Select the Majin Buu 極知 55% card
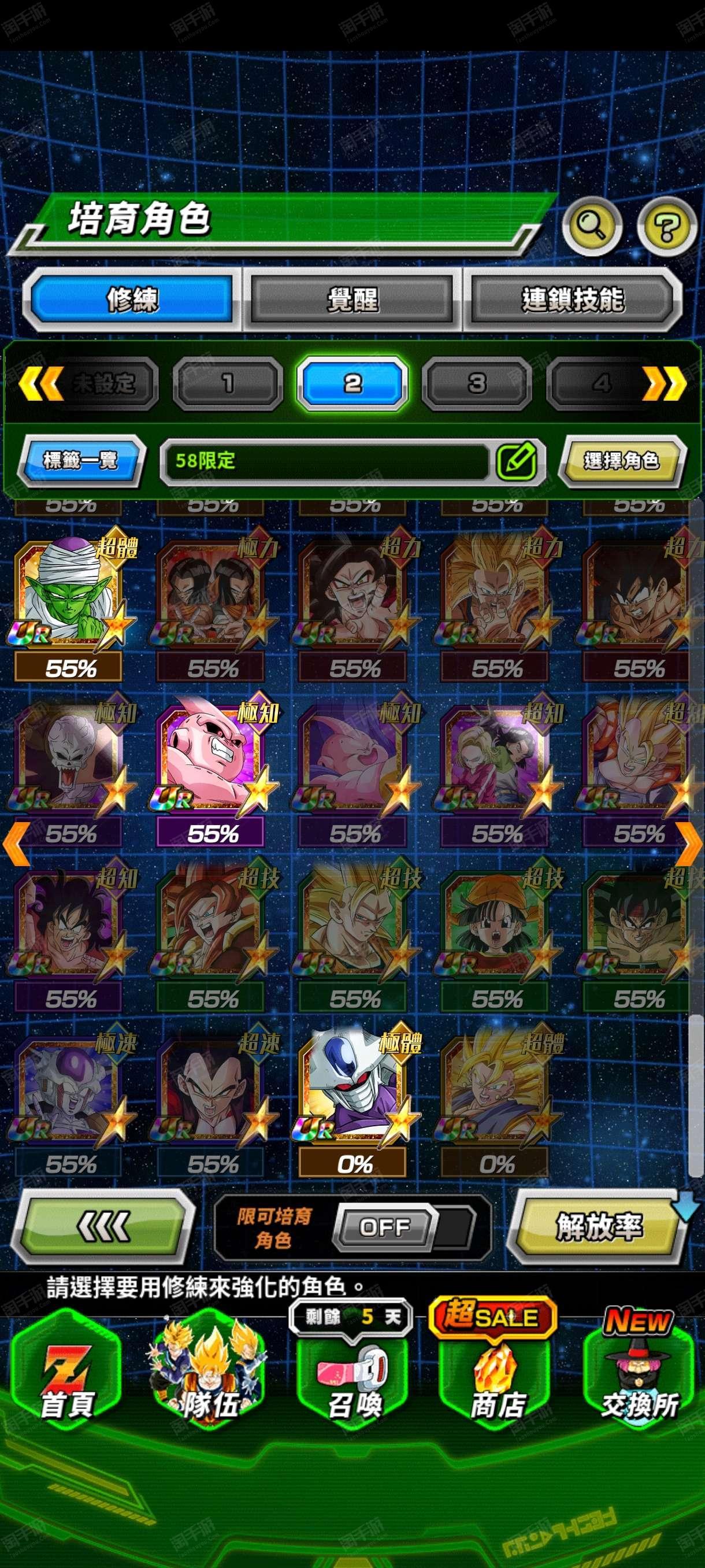 pos(211,764)
